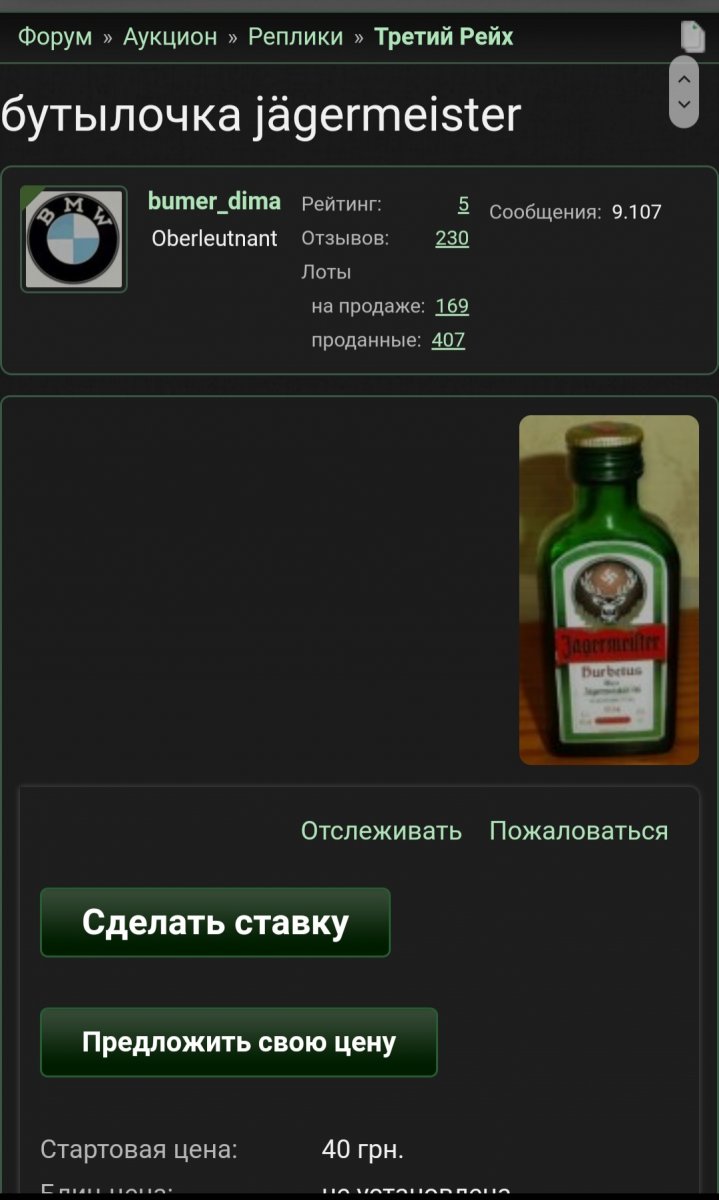Enlarge the bottle lot photo
Viewport: 719px width, 1200px height.
click(609, 590)
